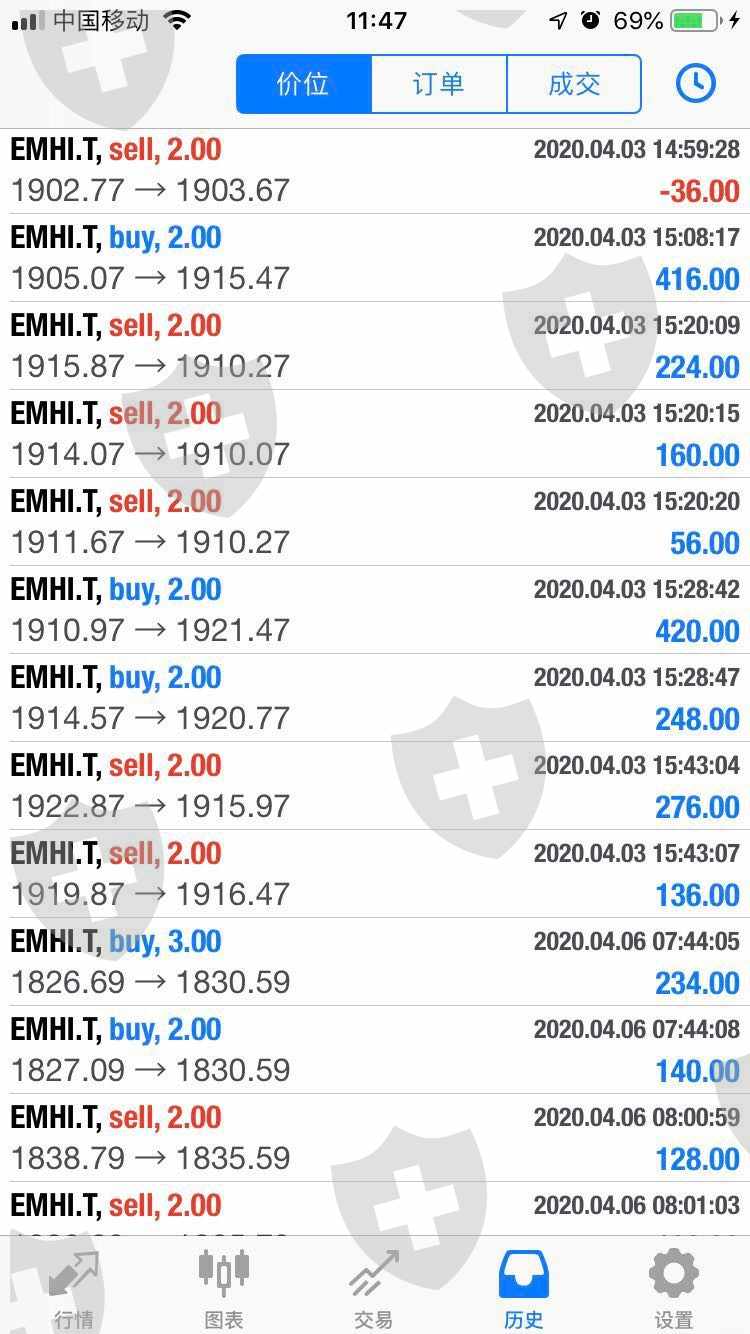Switch to the 成交 segment

click(x=574, y=84)
